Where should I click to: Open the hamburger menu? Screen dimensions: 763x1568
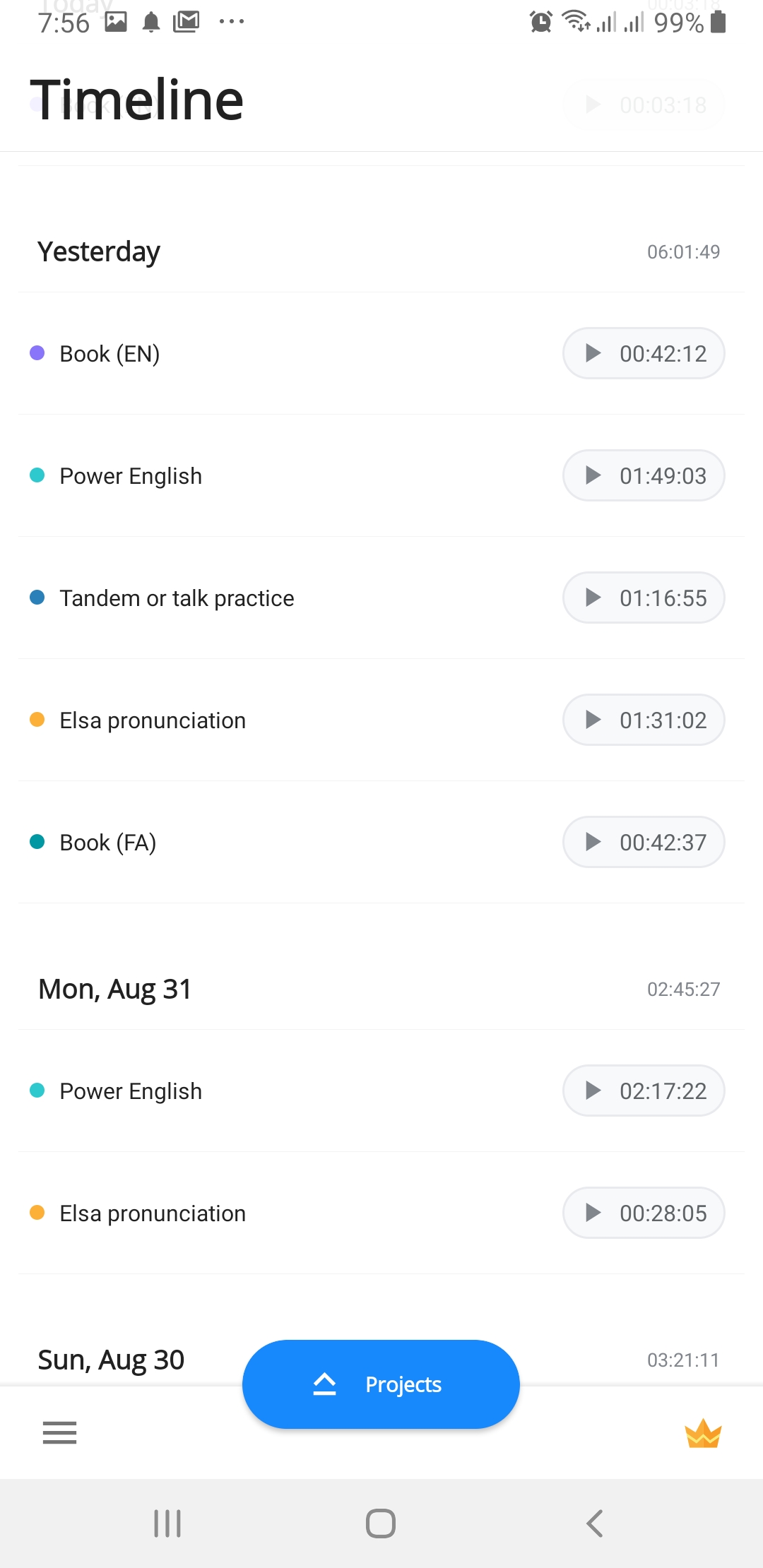click(59, 1432)
